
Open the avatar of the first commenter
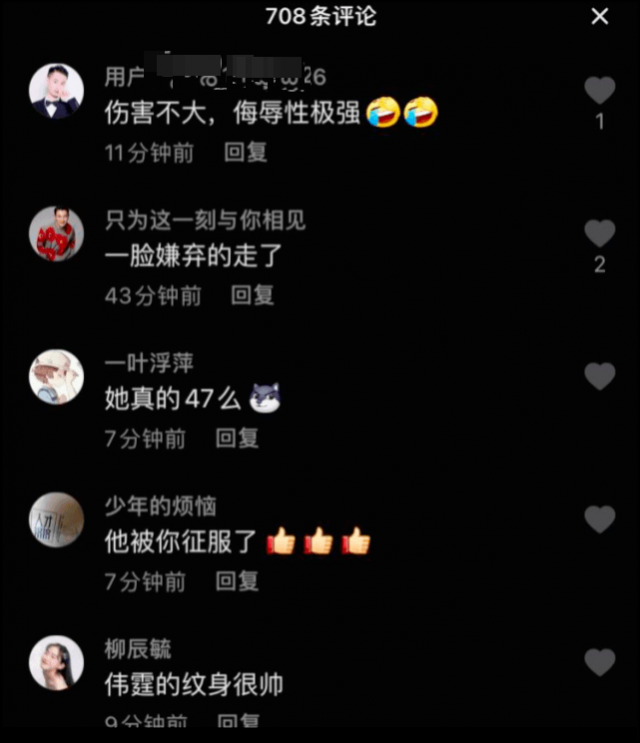pos(56,92)
